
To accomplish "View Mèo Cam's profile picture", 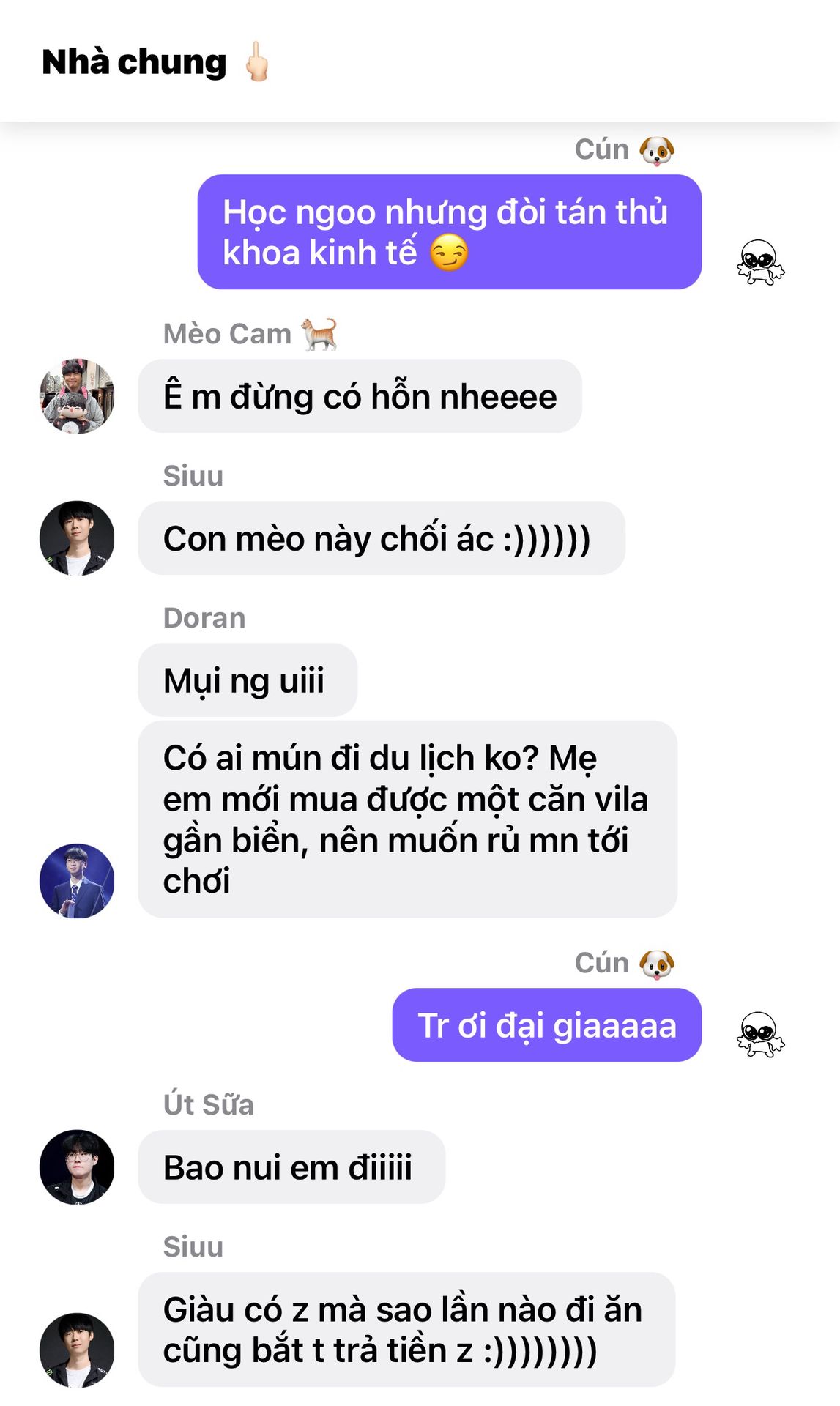I will click(x=77, y=396).
